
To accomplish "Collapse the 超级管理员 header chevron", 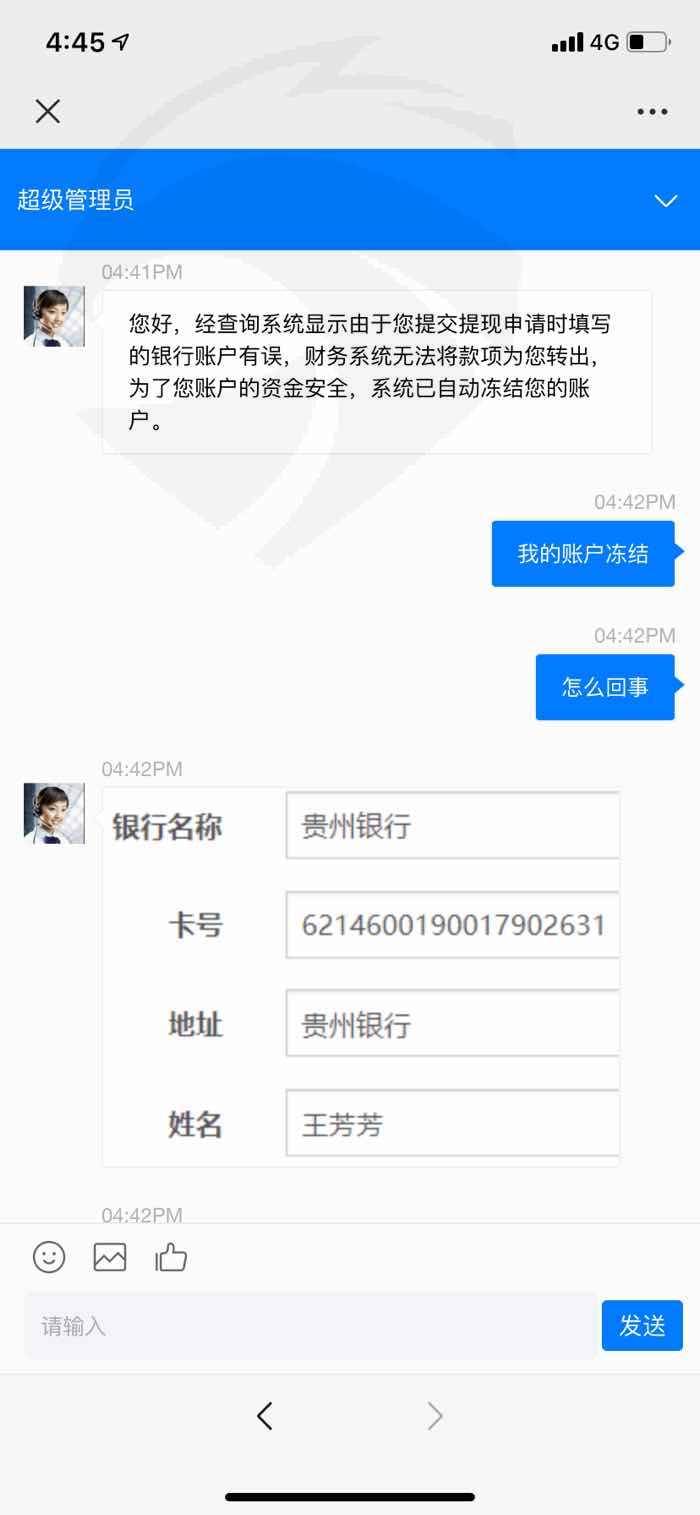I will 666,200.
